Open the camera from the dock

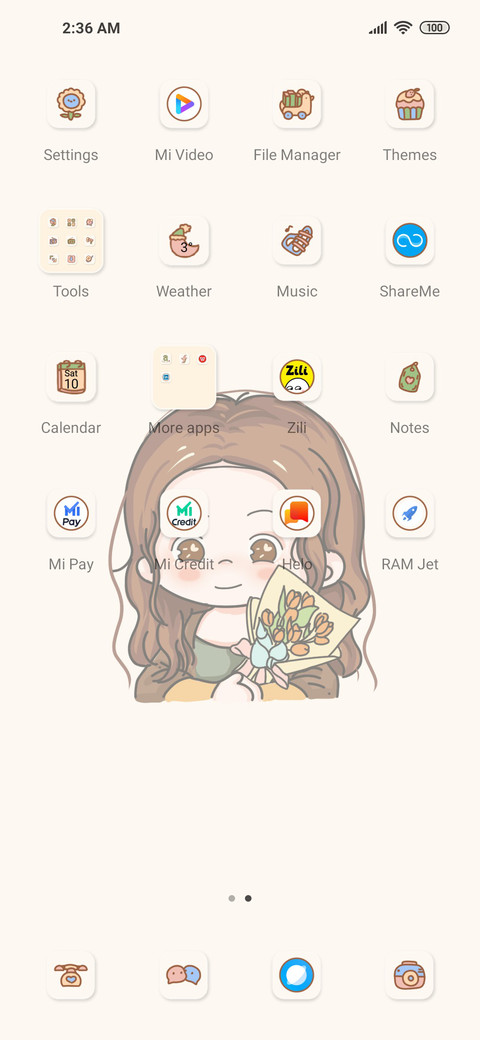click(410, 976)
